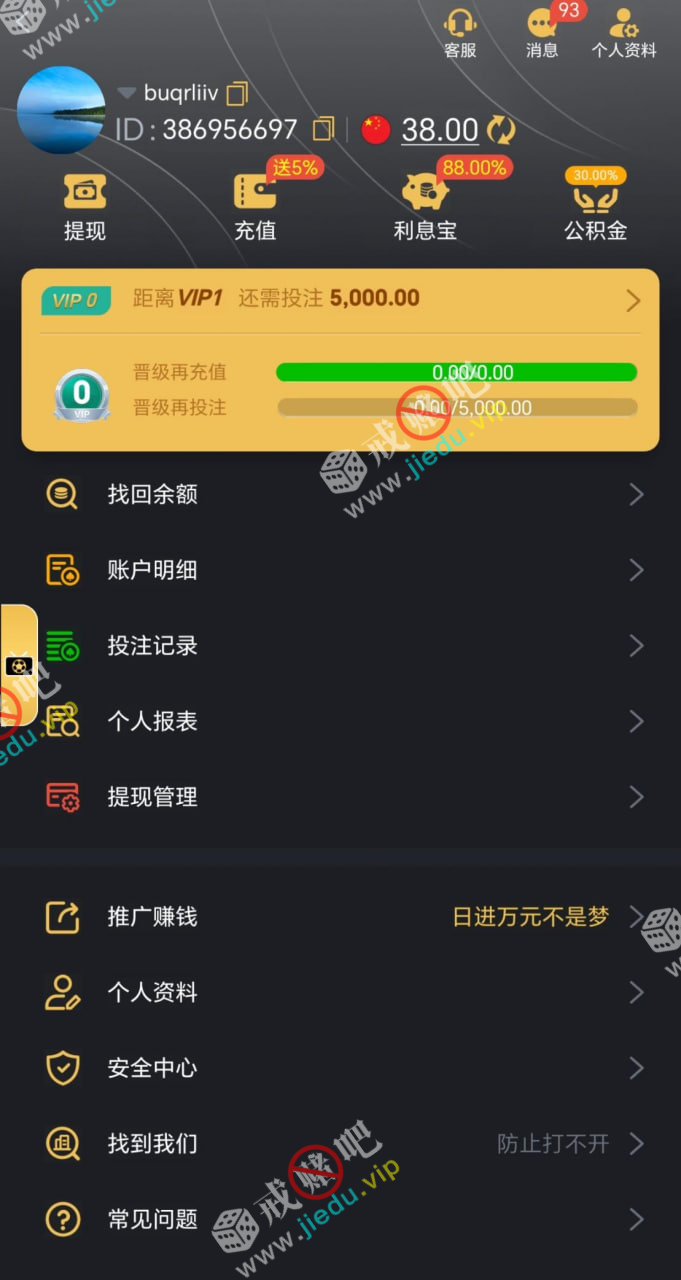Open 找回余额 row

(340, 494)
